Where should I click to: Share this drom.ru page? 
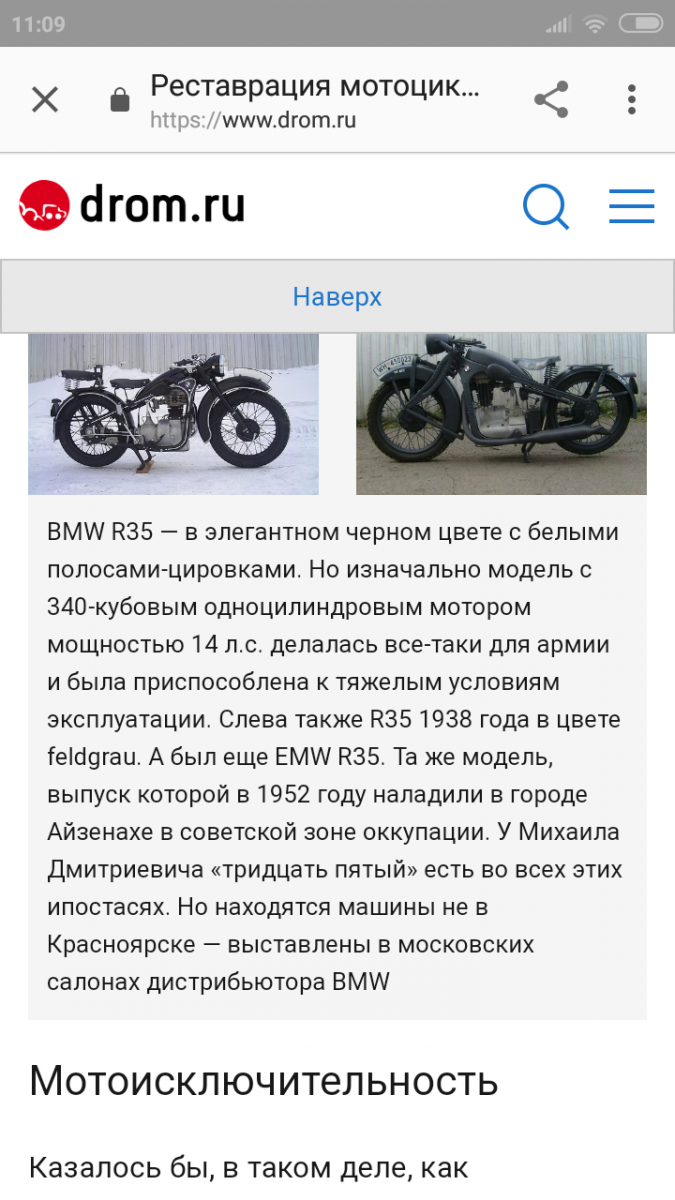tap(551, 100)
